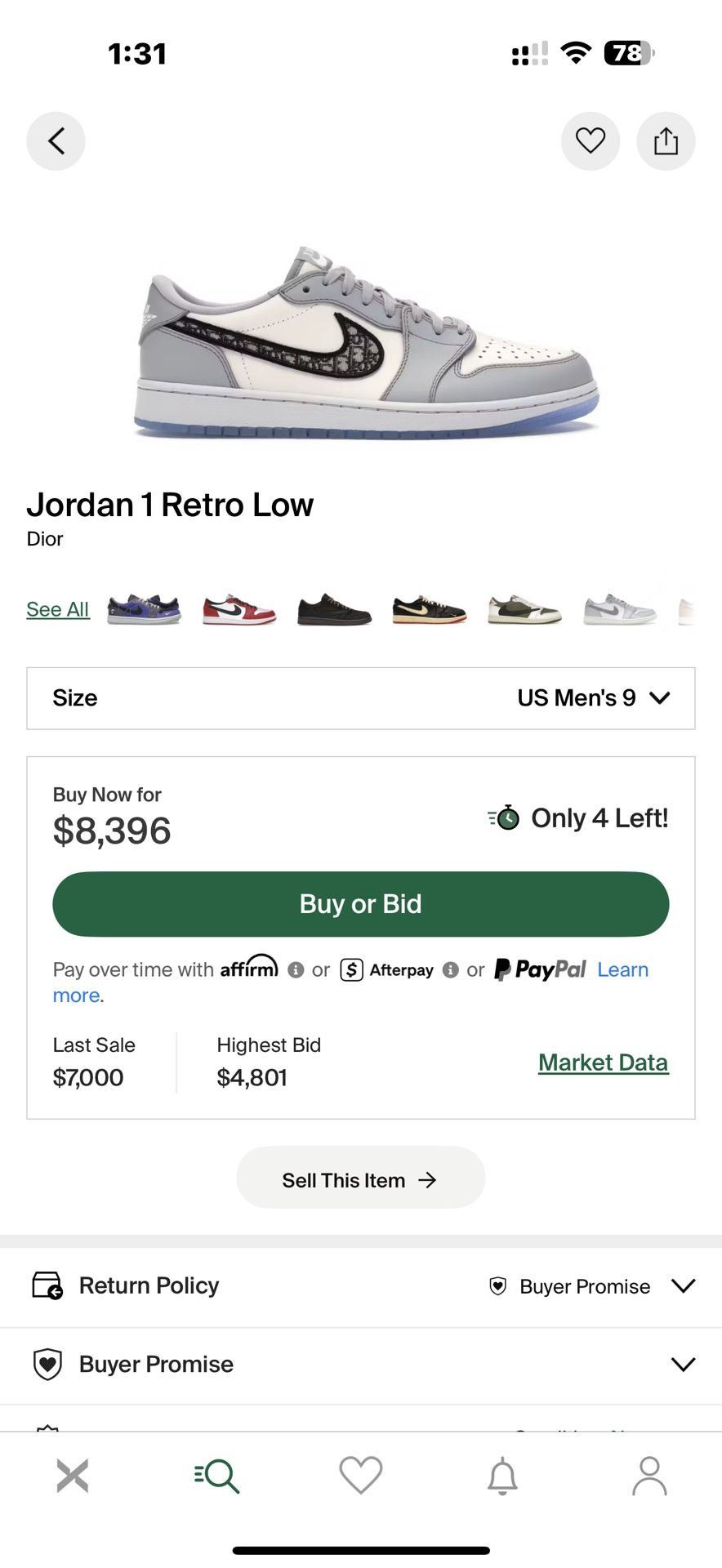Tap Learn more about payment options
This screenshot has height=1568, width=722.
click(623, 970)
